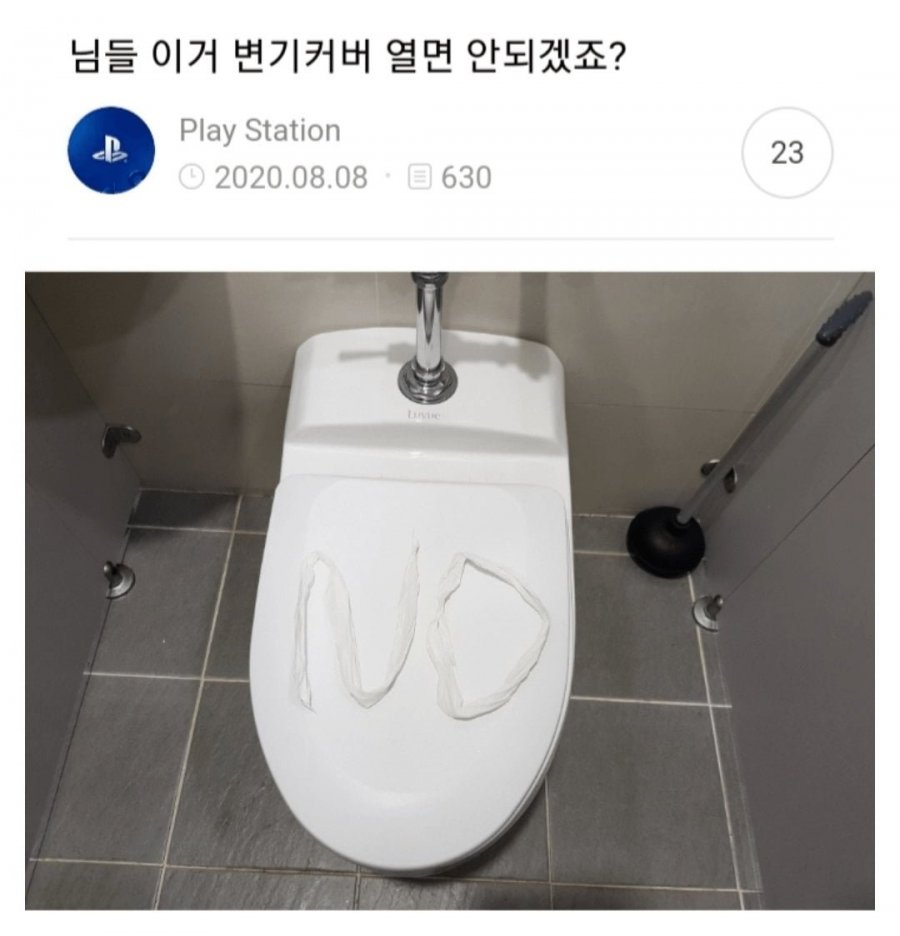View the toilet photo in full size
The image size is (900, 936).
click(x=449, y=590)
